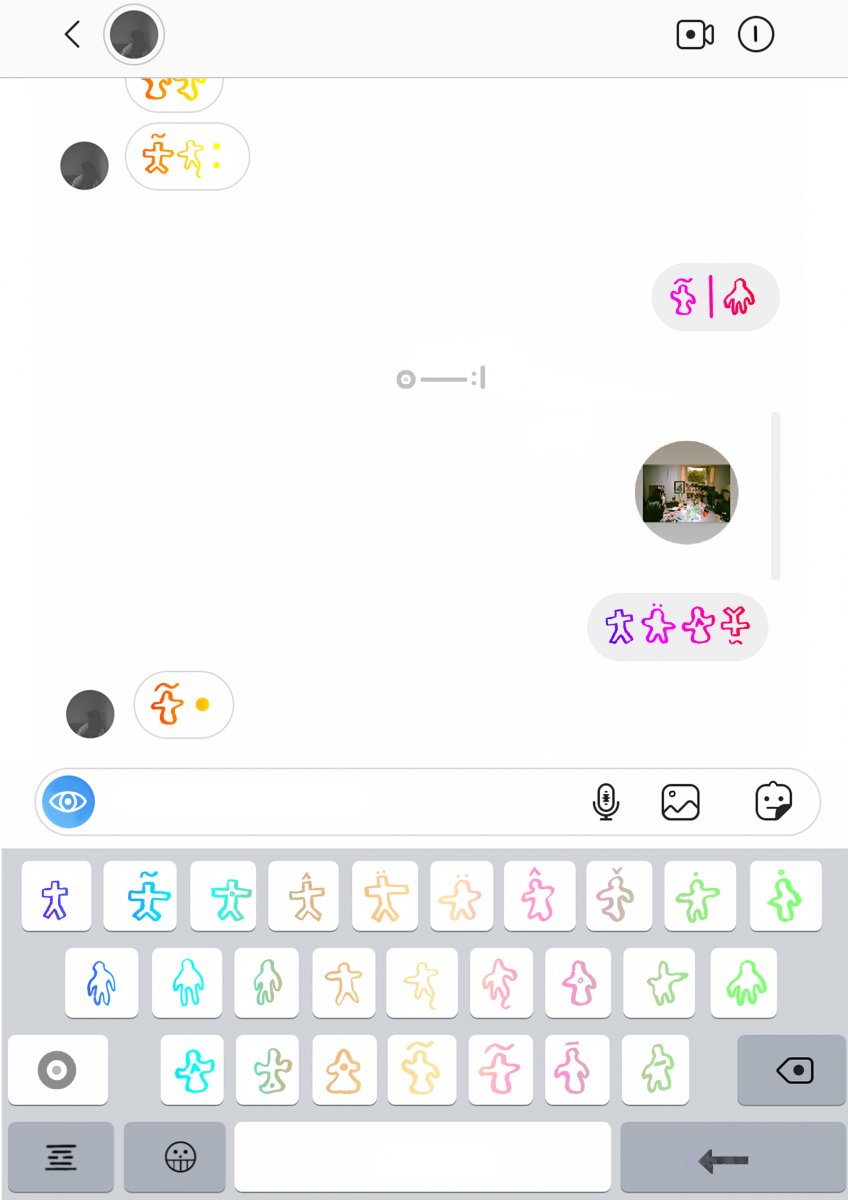Open the shared photo in the chat
Image resolution: width=848 pixels, height=1200 pixels.
(x=686, y=492)
